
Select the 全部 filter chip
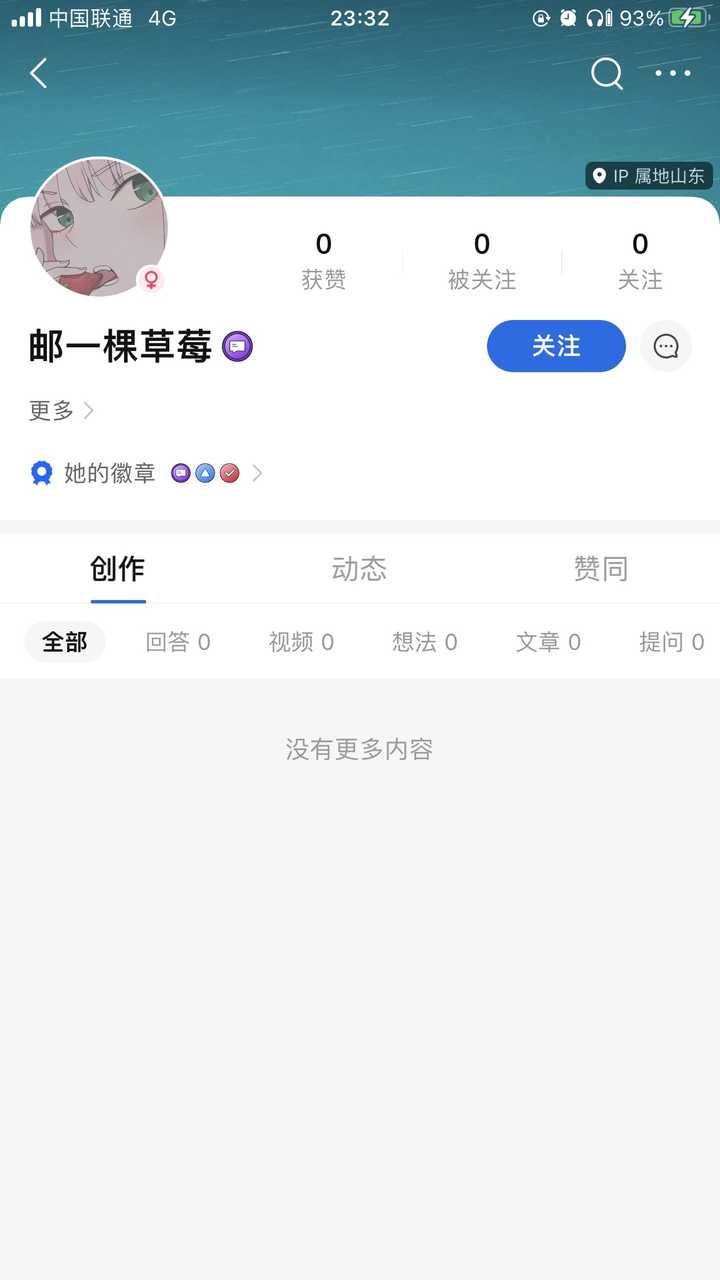point(65,642)
